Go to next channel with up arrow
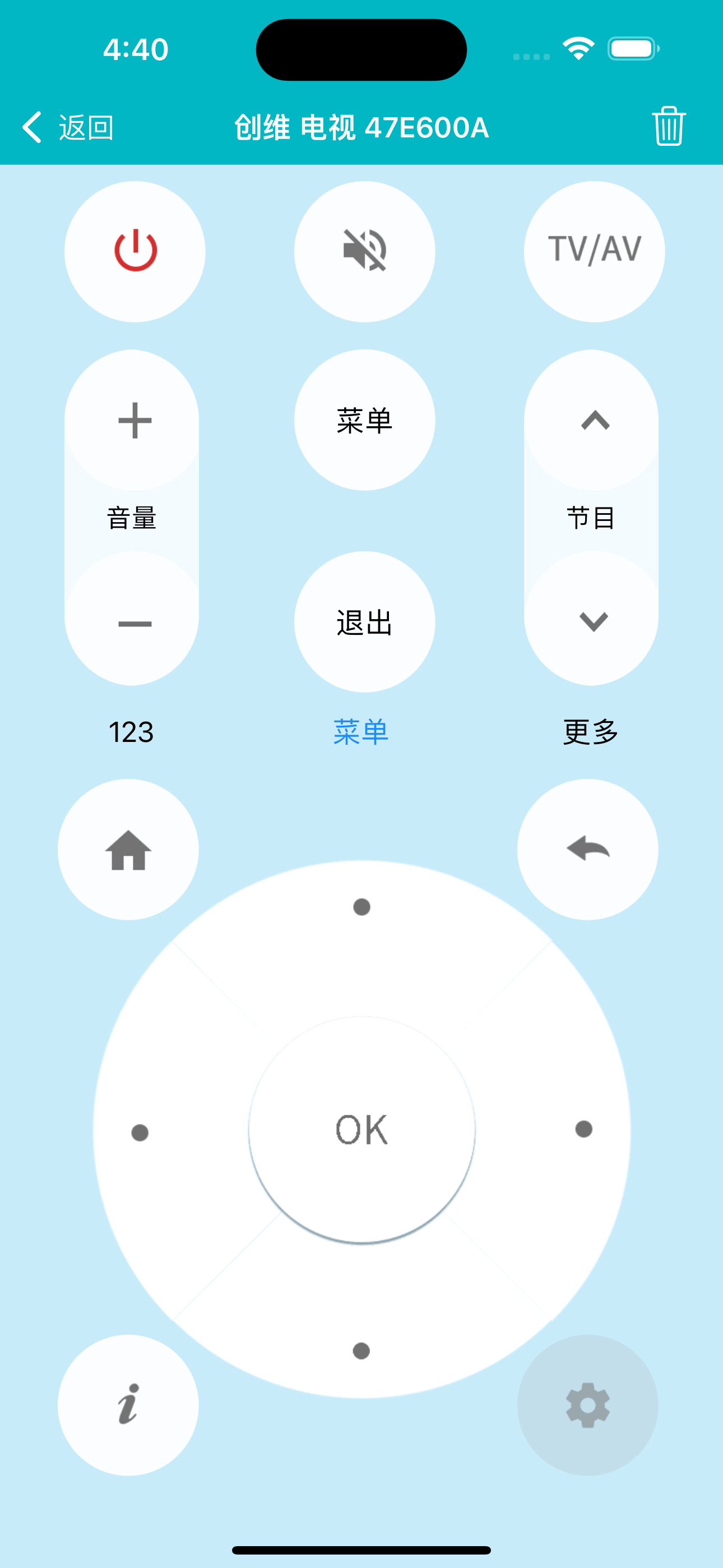Viewport: 723px width, 1568px height. [591, 420]
